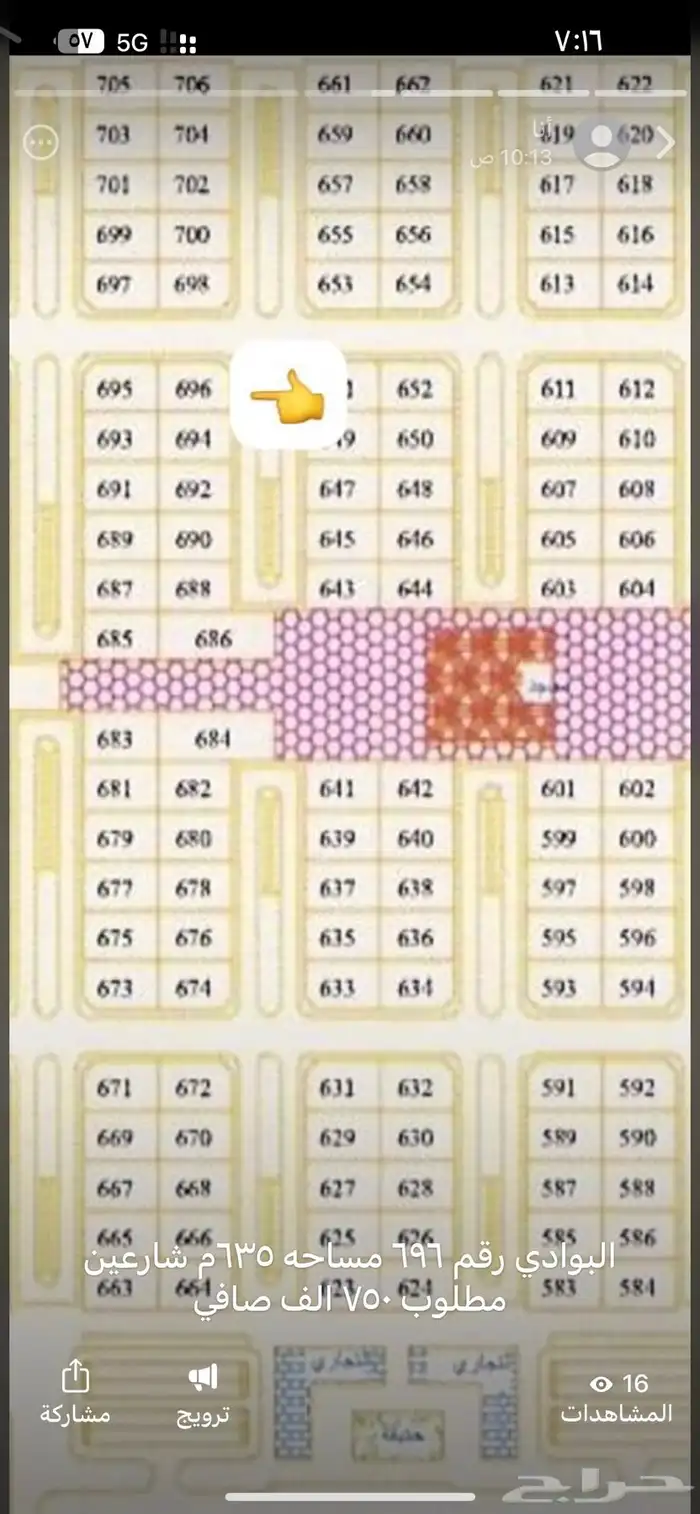The height and width of the screenshot is (1514, 700).
Task: Open the overflow menu with three dots
Action: click(42, 143)
